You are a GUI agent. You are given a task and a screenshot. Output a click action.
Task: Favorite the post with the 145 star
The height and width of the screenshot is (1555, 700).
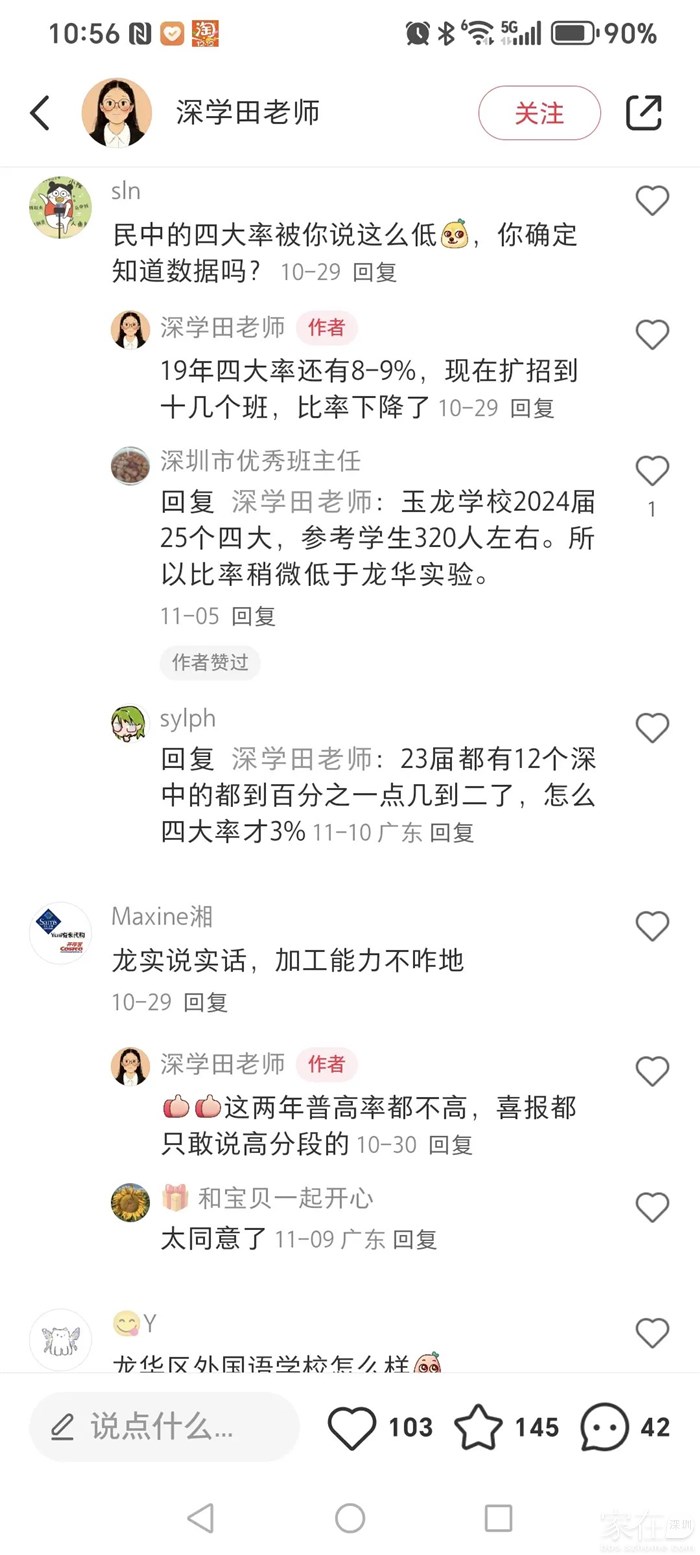click(x=479, y=1427)
